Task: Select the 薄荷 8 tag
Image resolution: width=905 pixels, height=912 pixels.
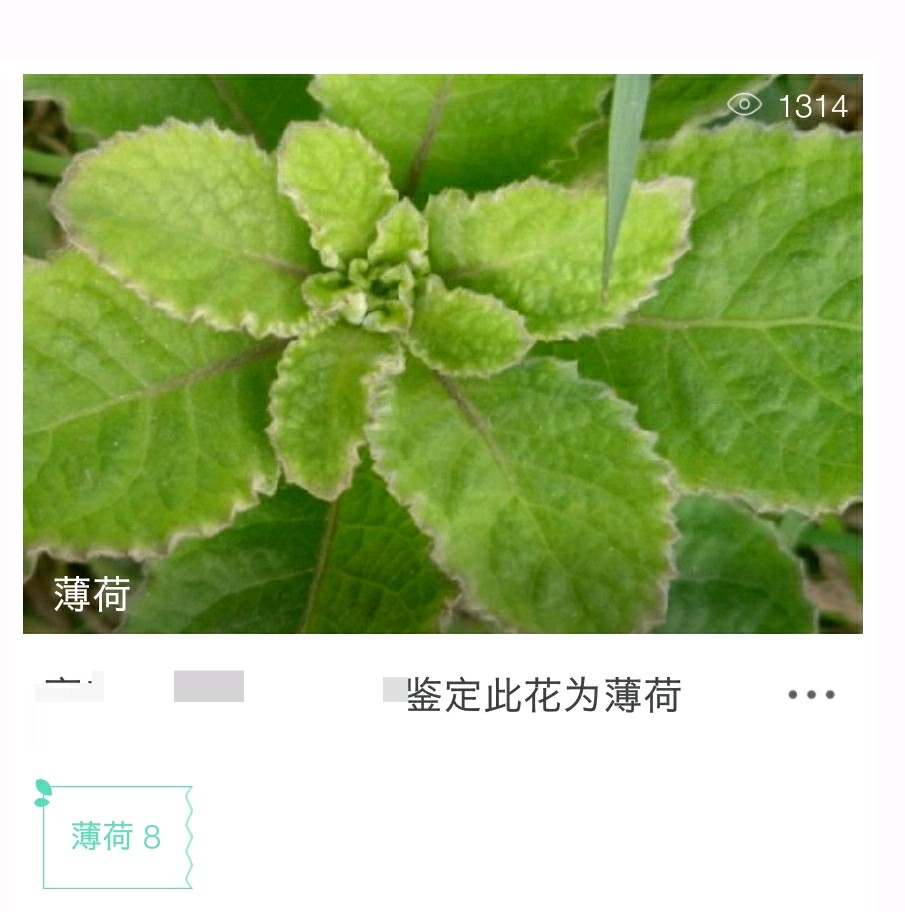Action: coord(116,836)
